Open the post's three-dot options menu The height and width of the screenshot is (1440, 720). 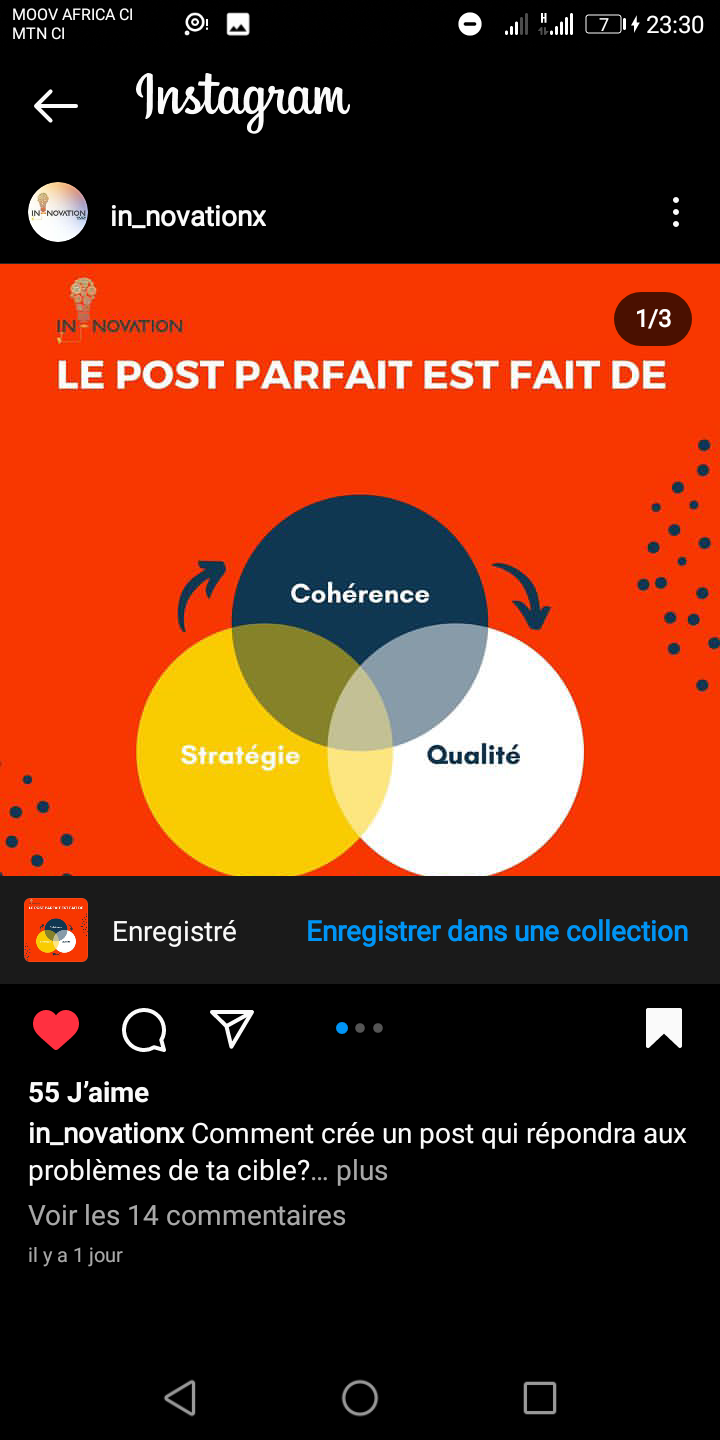point(676,212)
